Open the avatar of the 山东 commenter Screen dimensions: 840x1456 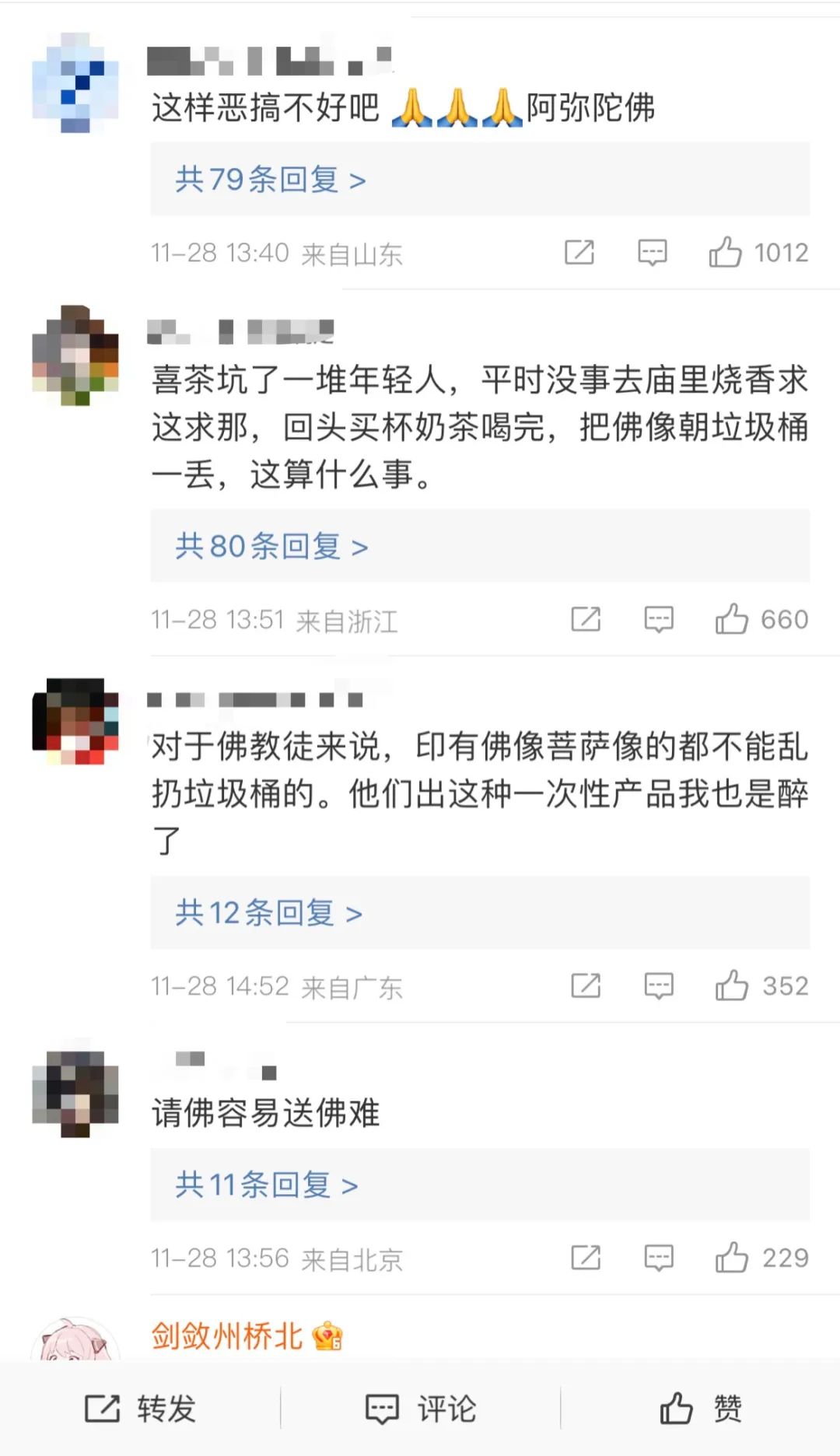tap(75, 82)
